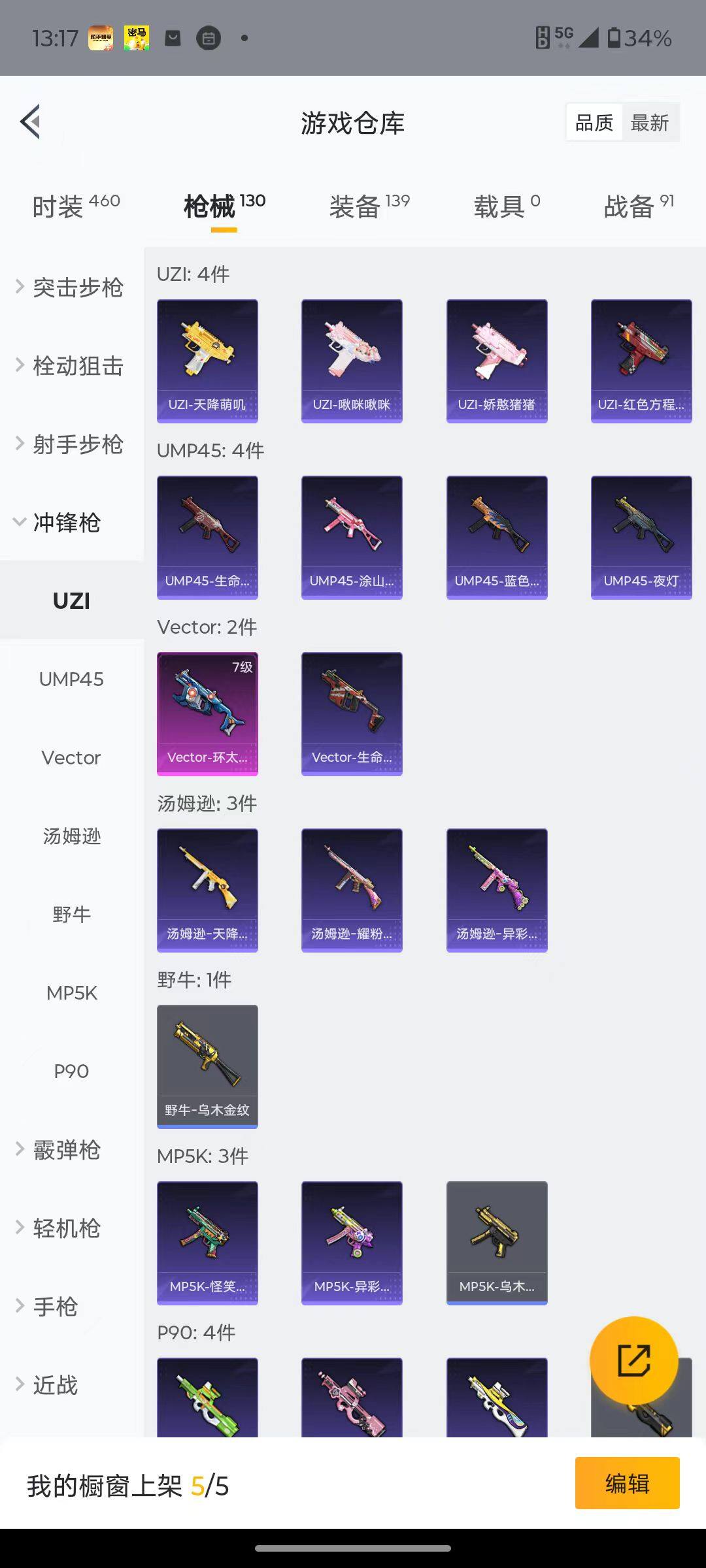The height and width of the screenshot is (1568, 706).
Task: Go back using the top-left arrow
Action: coord(31,122)
